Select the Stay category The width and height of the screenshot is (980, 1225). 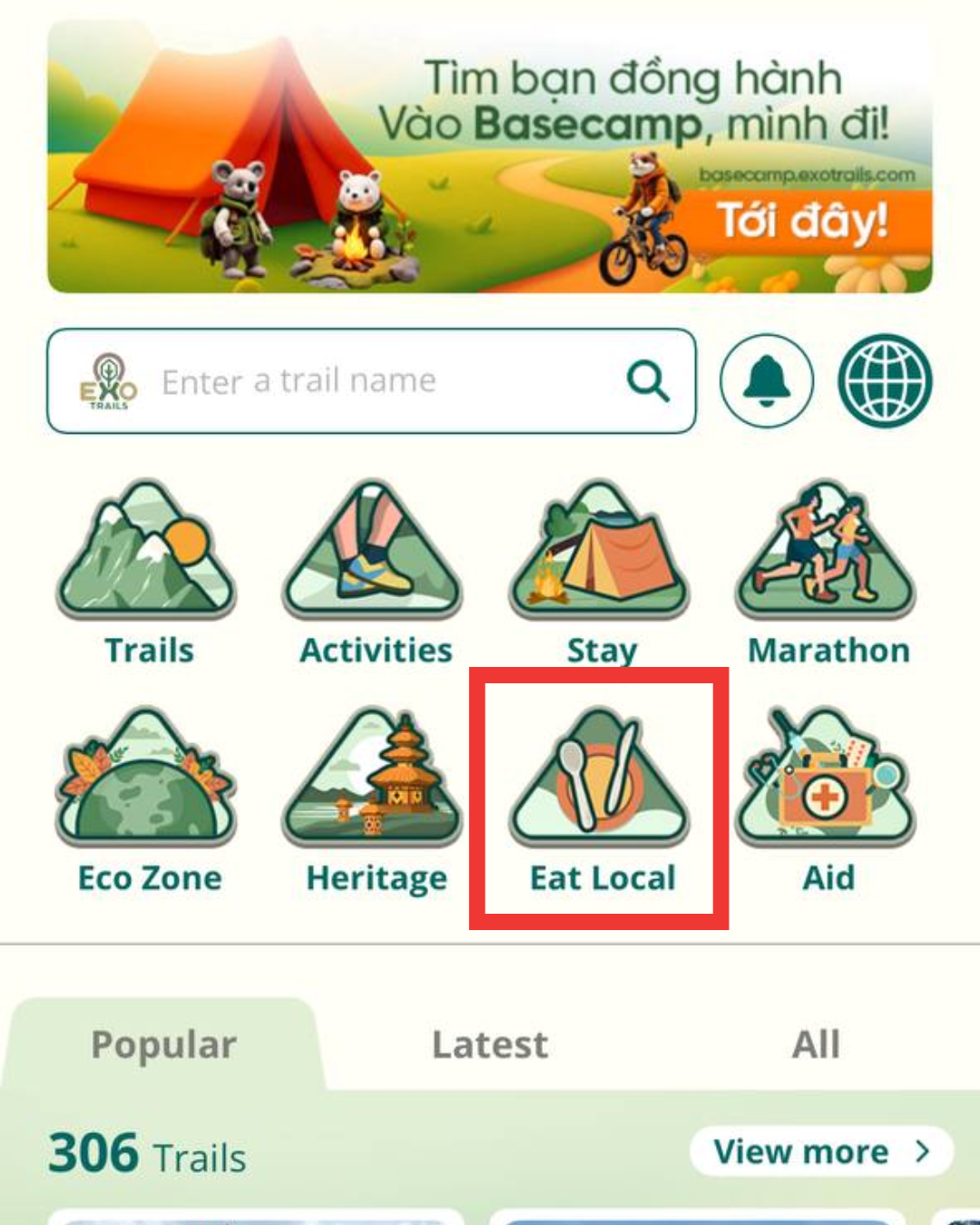point(601,573)
